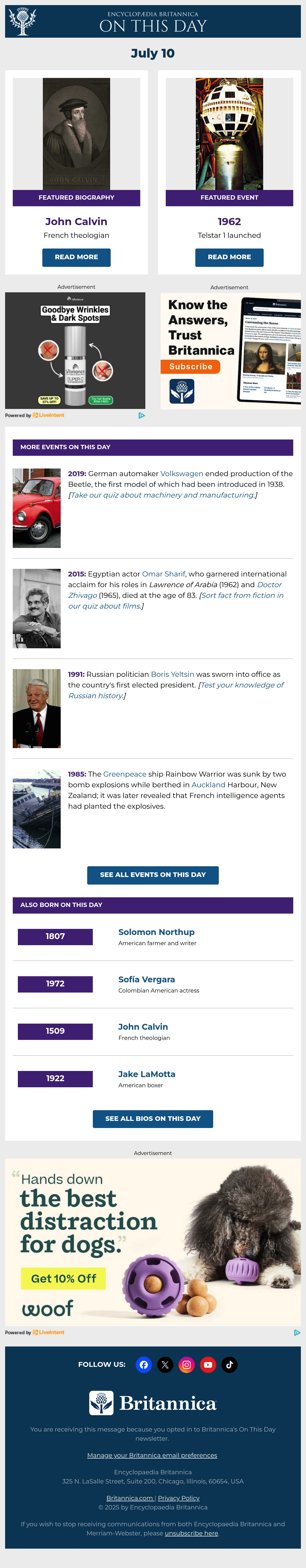Image resolution: width=306 pixels, height=1568 pixels.
Task: Open Jake LaMotta's biography
Action: click(146, 1074)
